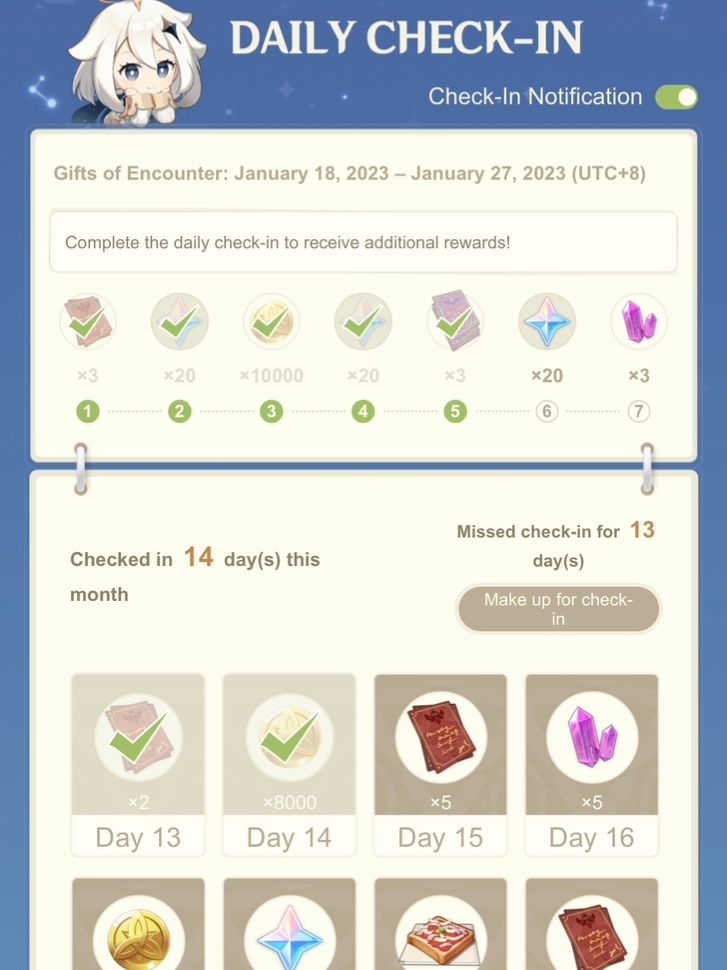Tap the seventh day purple crystal reward

tap(638, 323)
